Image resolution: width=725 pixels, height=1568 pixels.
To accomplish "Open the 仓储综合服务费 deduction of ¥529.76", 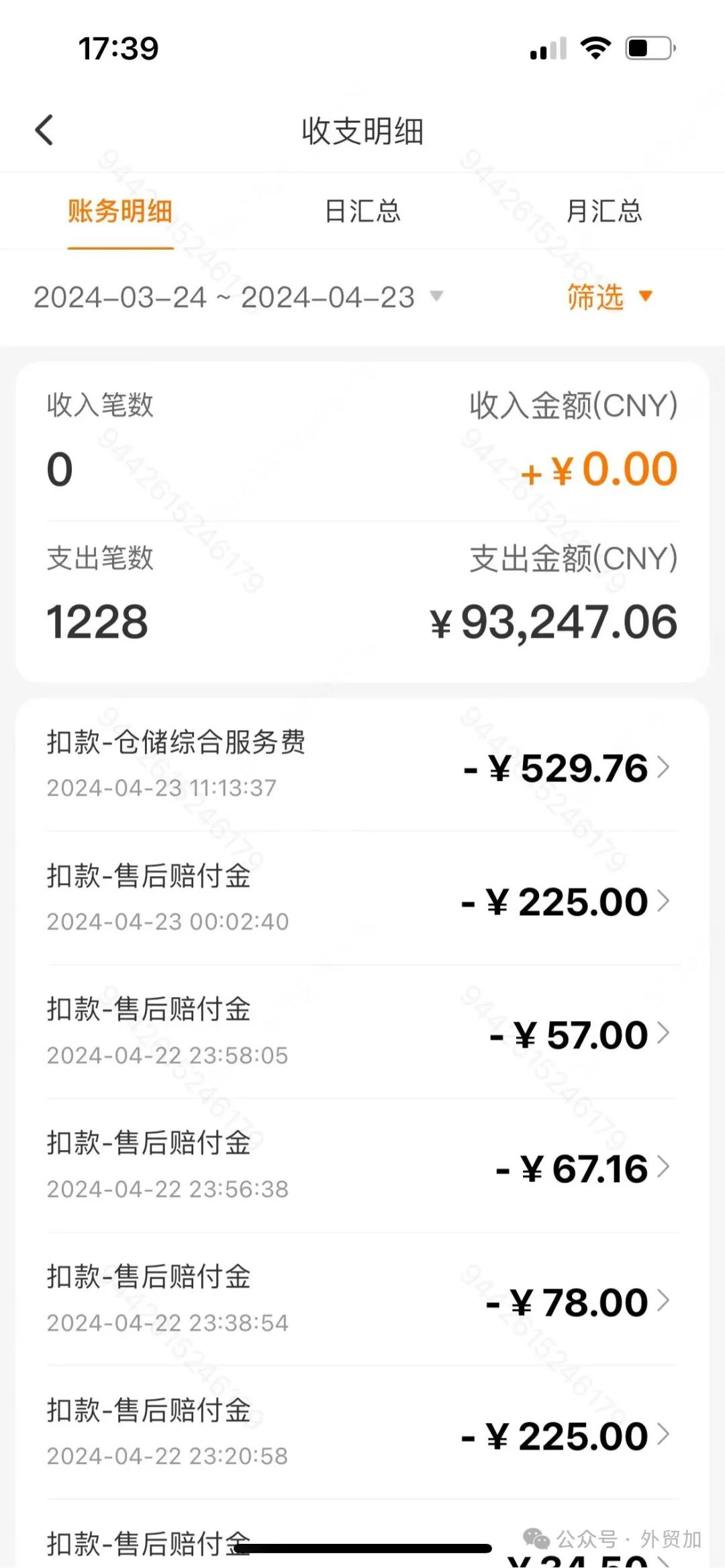I will coord(362,765).
